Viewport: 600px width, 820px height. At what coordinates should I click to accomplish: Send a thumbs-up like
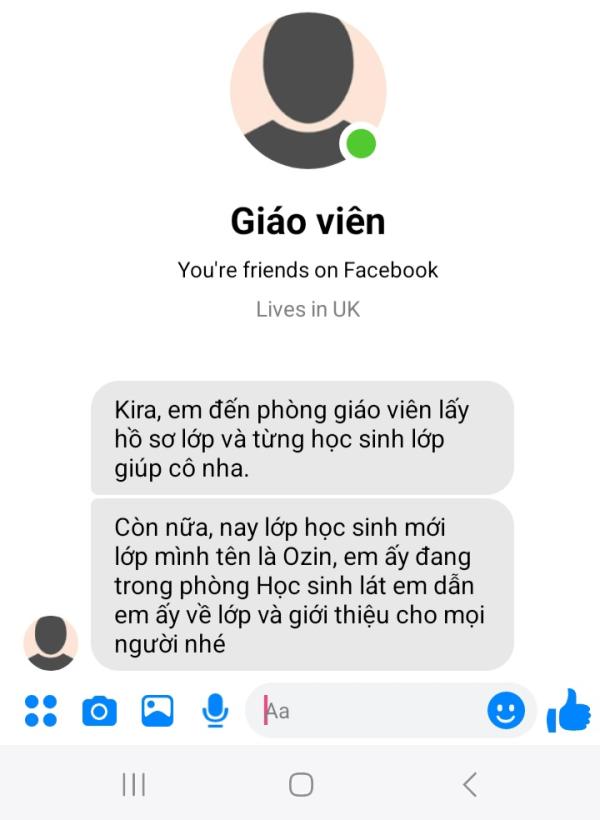[x=569, y=710]
